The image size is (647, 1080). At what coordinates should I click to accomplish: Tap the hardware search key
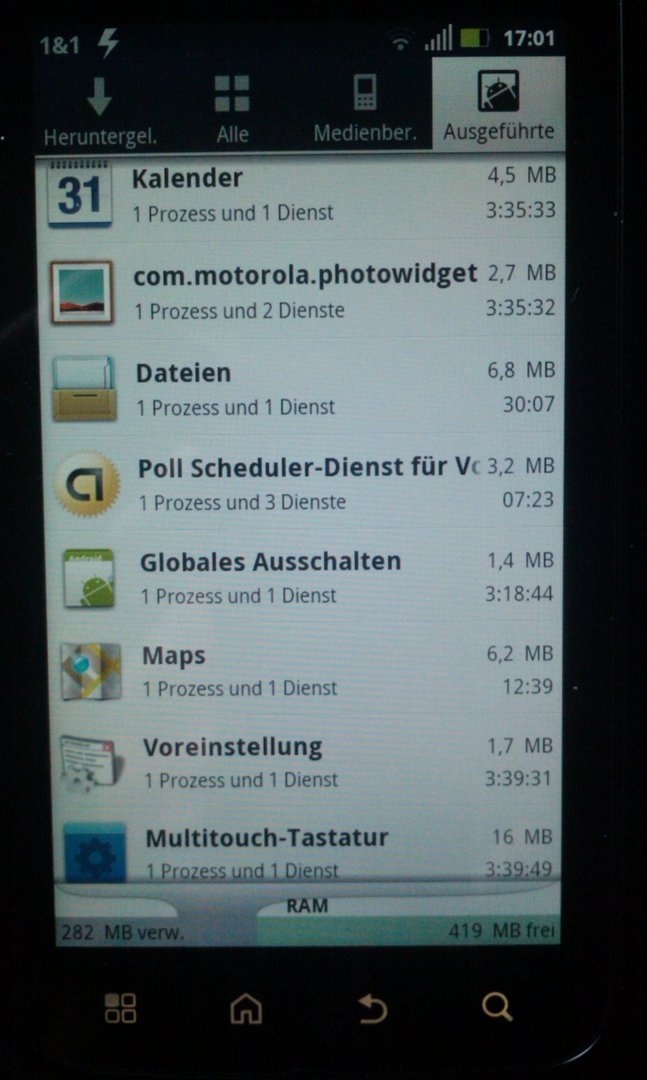(497, 1007)
